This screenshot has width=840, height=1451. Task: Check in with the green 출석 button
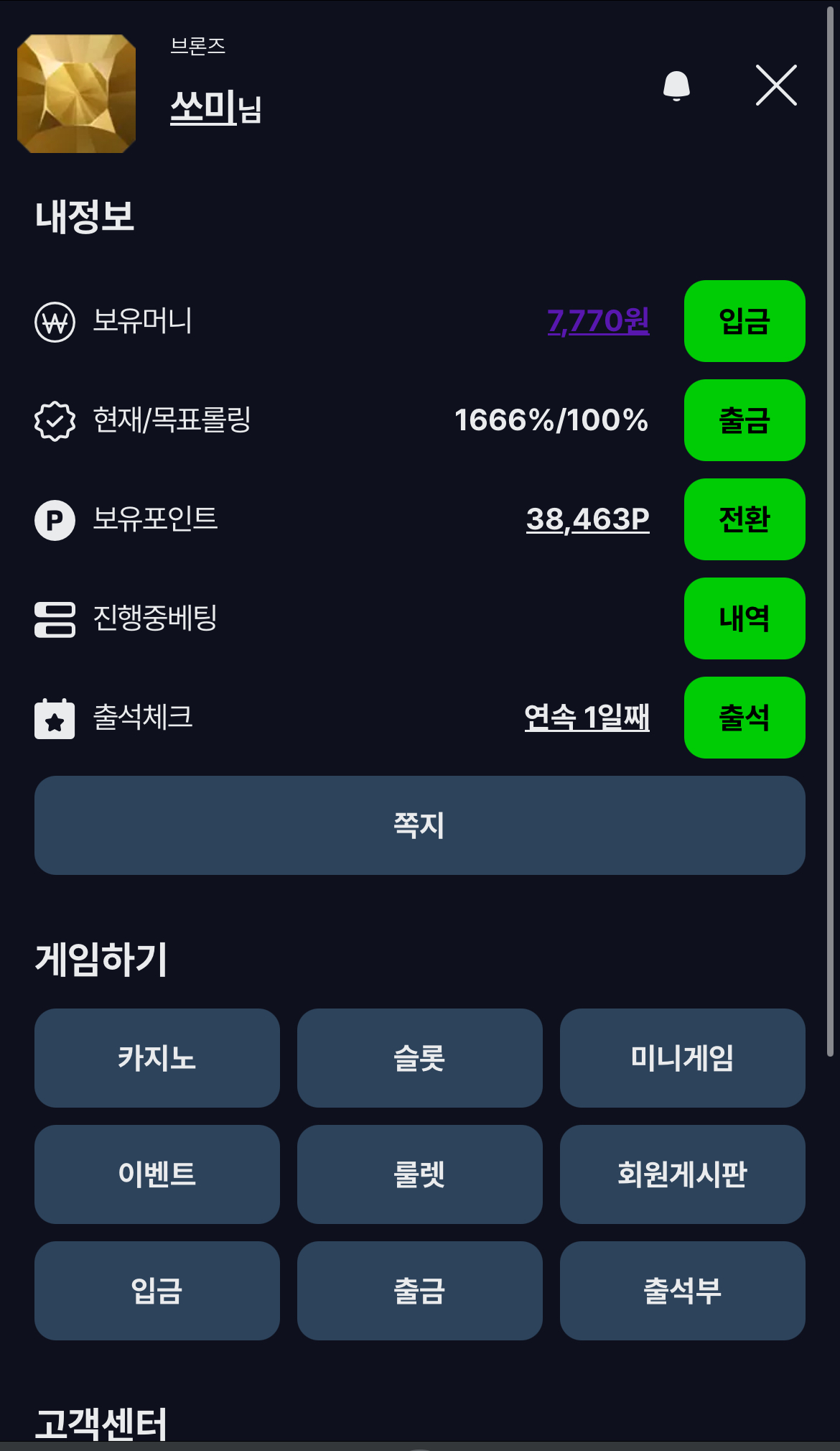[x=745, y=718]
